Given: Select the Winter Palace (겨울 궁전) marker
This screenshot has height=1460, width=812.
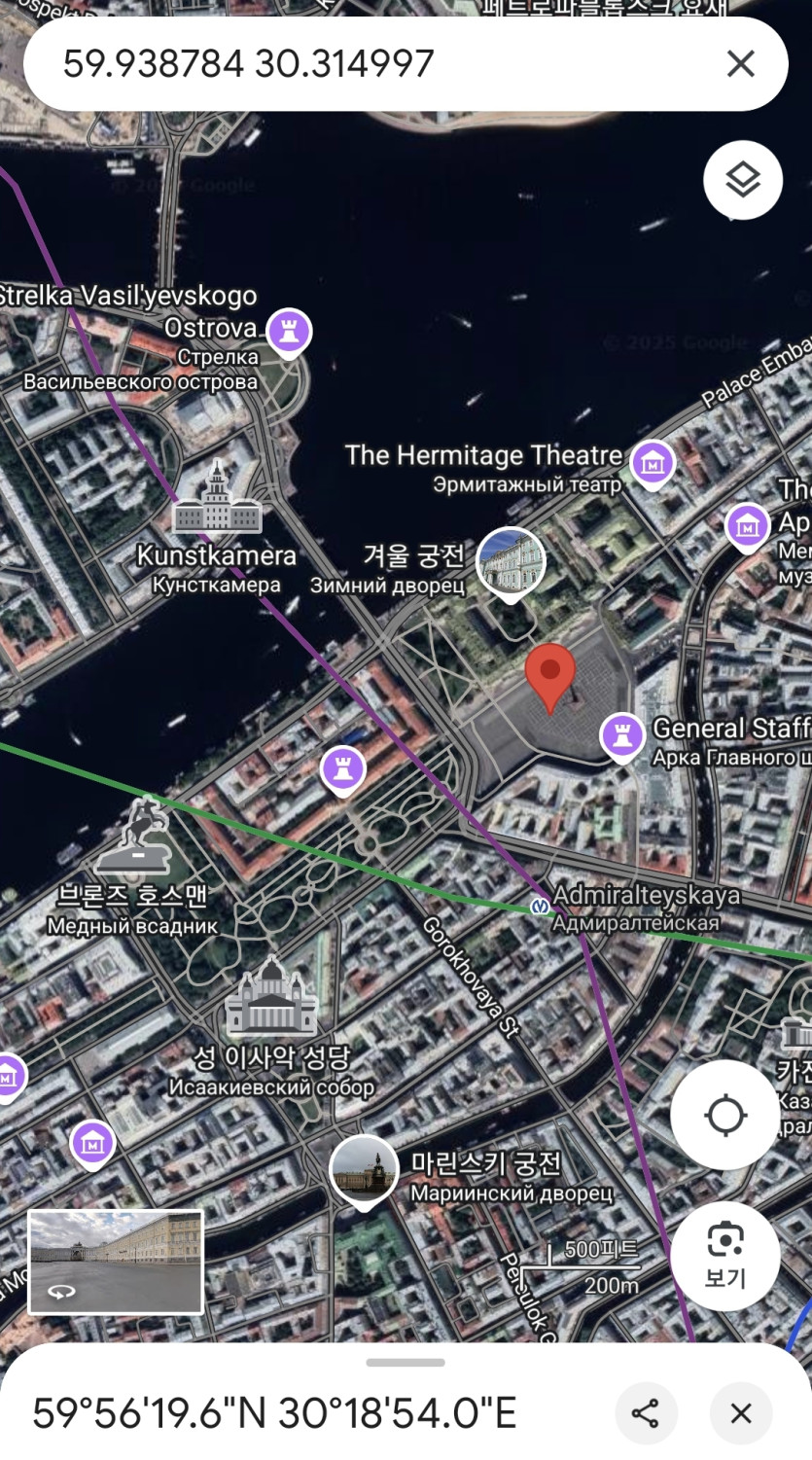Looking at the screenshot, I should click(x=511, y=562).
